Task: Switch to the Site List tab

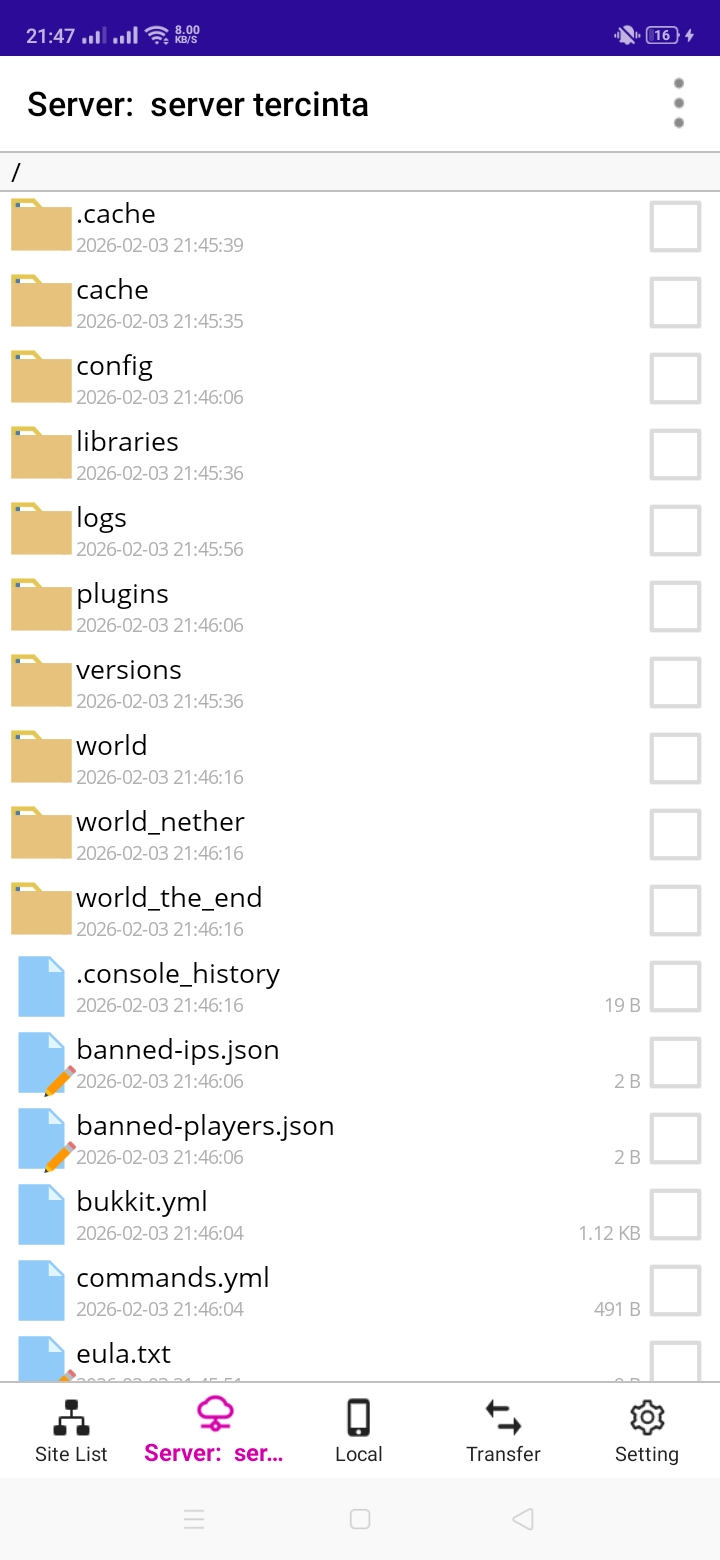Action: click(x=71, y=1431)
